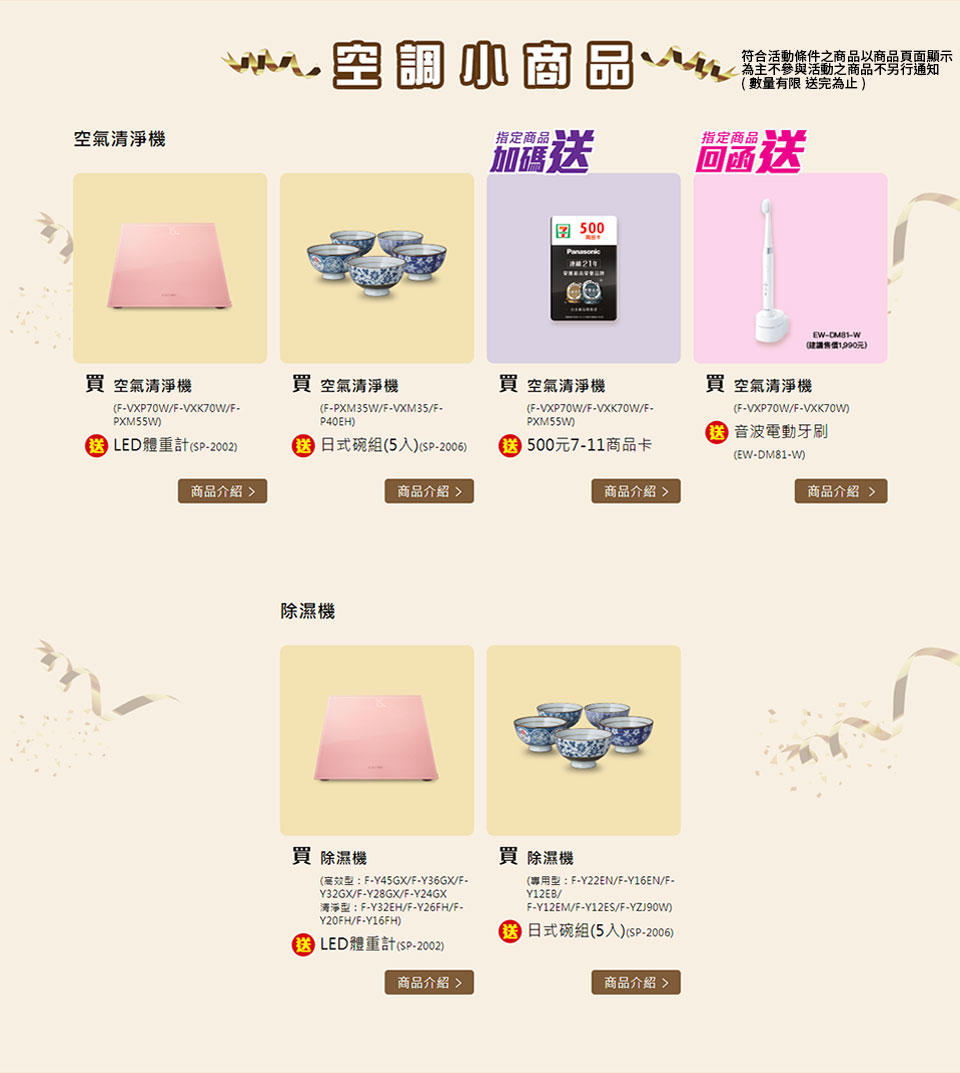Open 商品介紹 for 500元7-11商品卡 offer
Image resolution: width=960 pixels, height=1073 pixels.
[x=636, y=491]
